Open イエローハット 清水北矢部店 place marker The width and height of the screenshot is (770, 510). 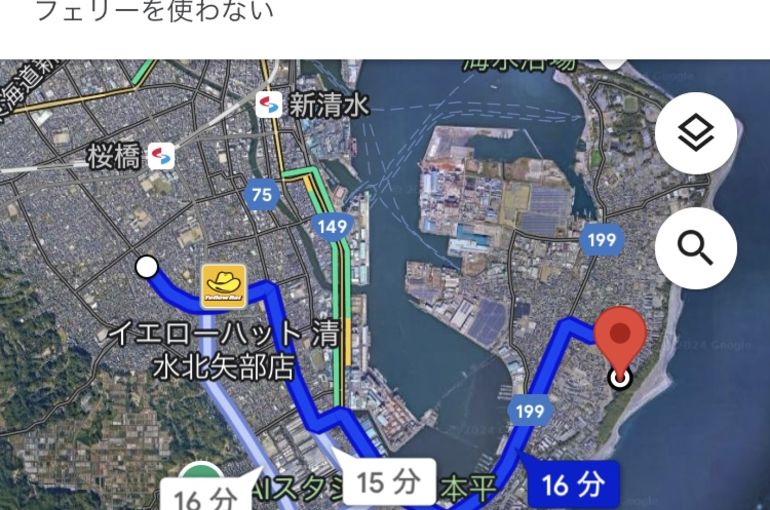[224, 286]
